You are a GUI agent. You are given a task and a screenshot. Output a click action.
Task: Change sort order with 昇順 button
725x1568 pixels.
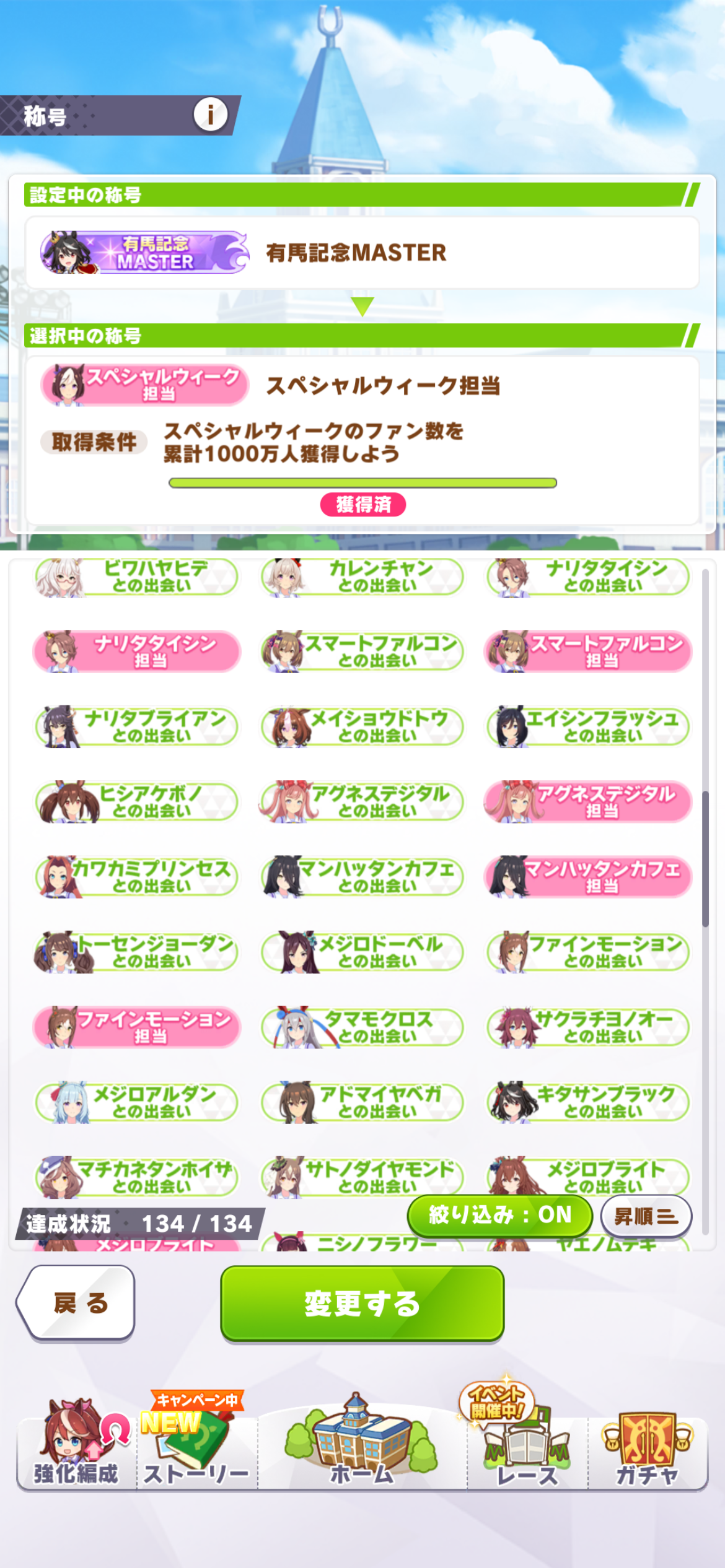(646, 1216)
